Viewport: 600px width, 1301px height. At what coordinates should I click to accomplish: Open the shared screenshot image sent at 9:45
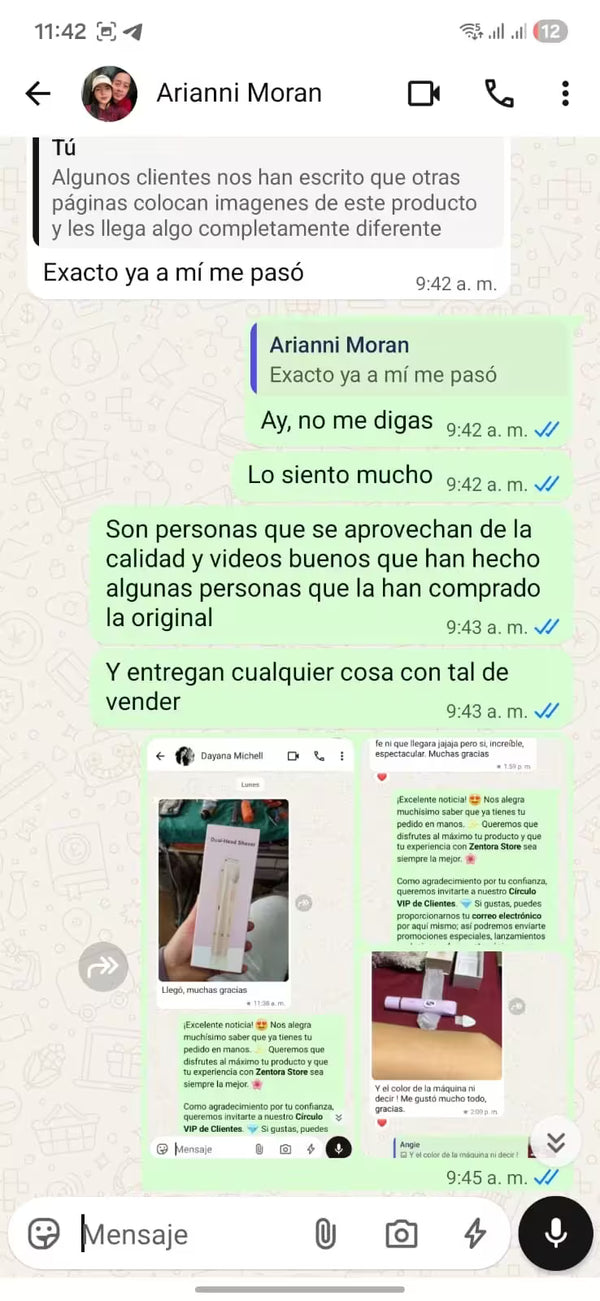tap(356, 949)
